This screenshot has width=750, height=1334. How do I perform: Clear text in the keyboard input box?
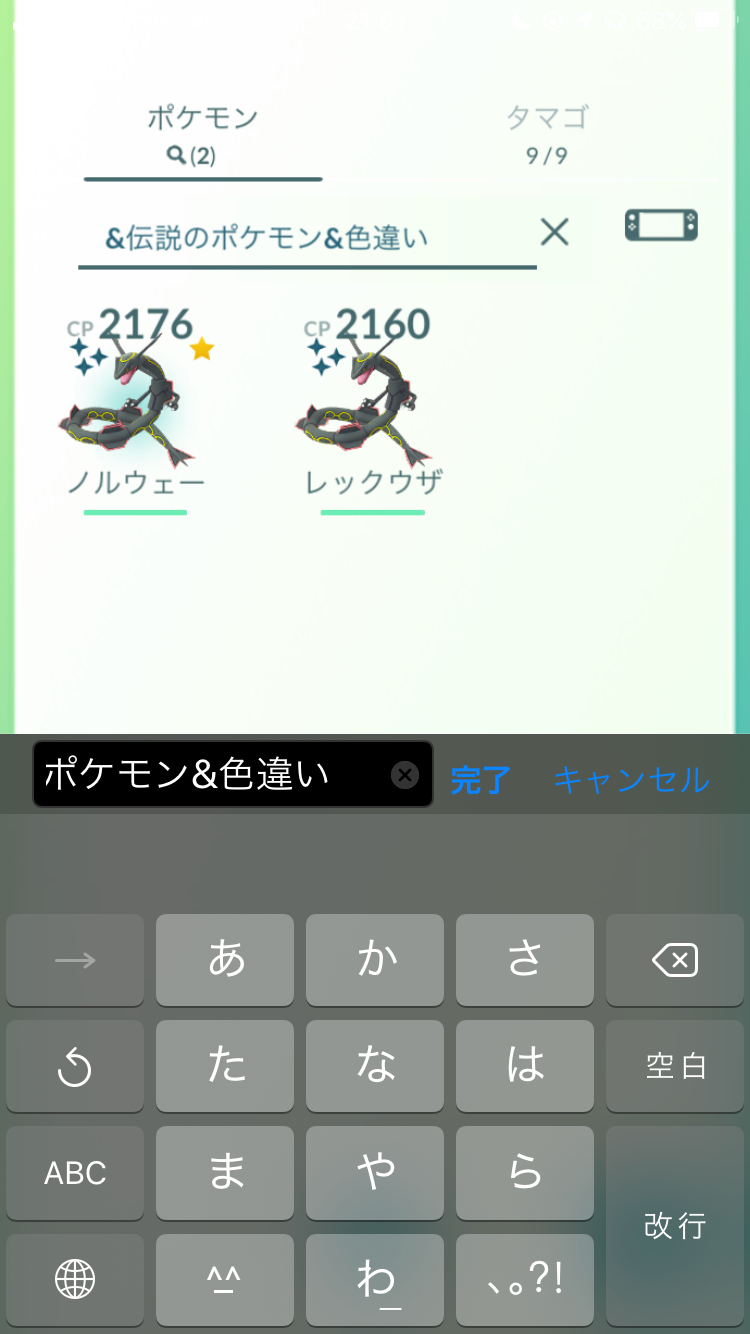coord(405,775)
